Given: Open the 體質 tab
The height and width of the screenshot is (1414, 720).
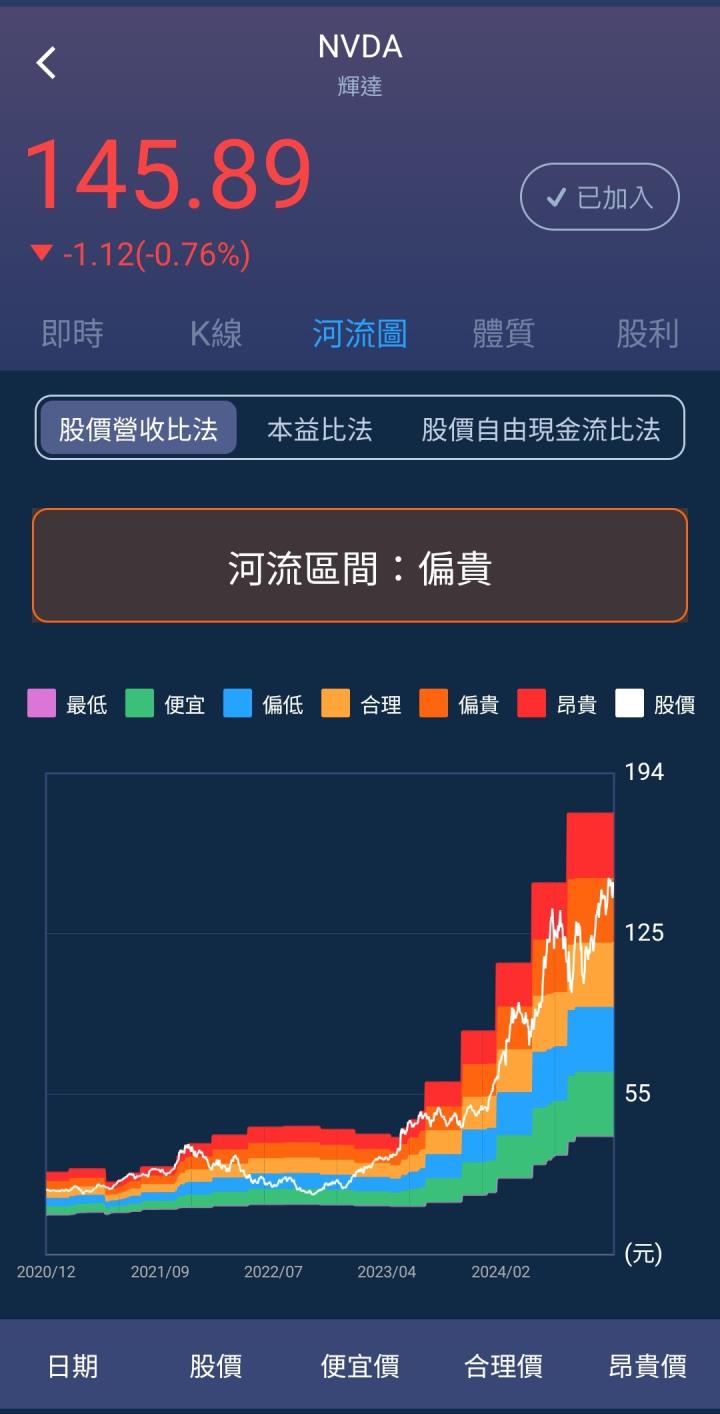Looking at the screenshot, I should (503, 334).
